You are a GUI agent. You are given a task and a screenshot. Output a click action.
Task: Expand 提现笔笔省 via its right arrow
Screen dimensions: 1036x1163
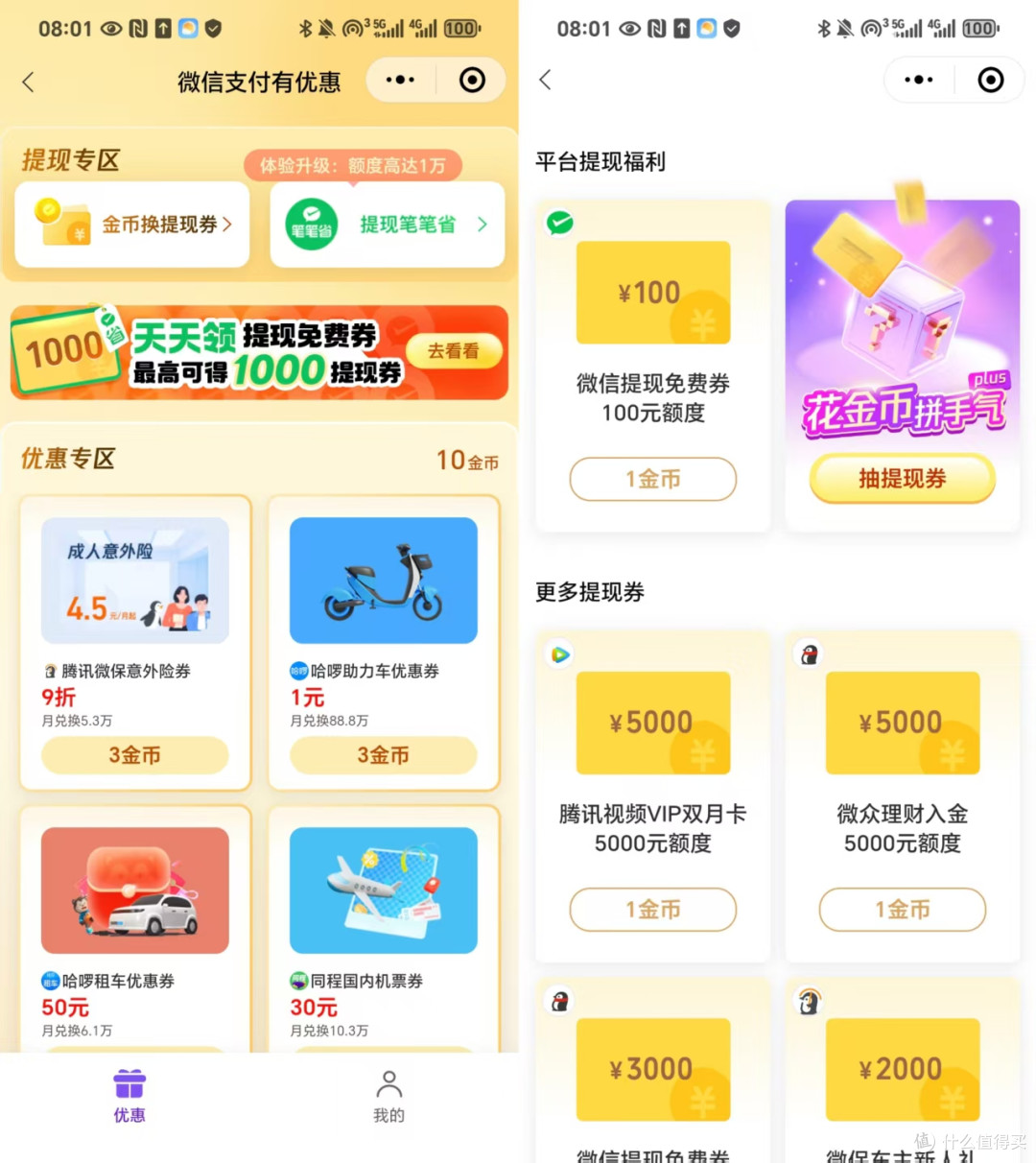[x=482, y=224]
